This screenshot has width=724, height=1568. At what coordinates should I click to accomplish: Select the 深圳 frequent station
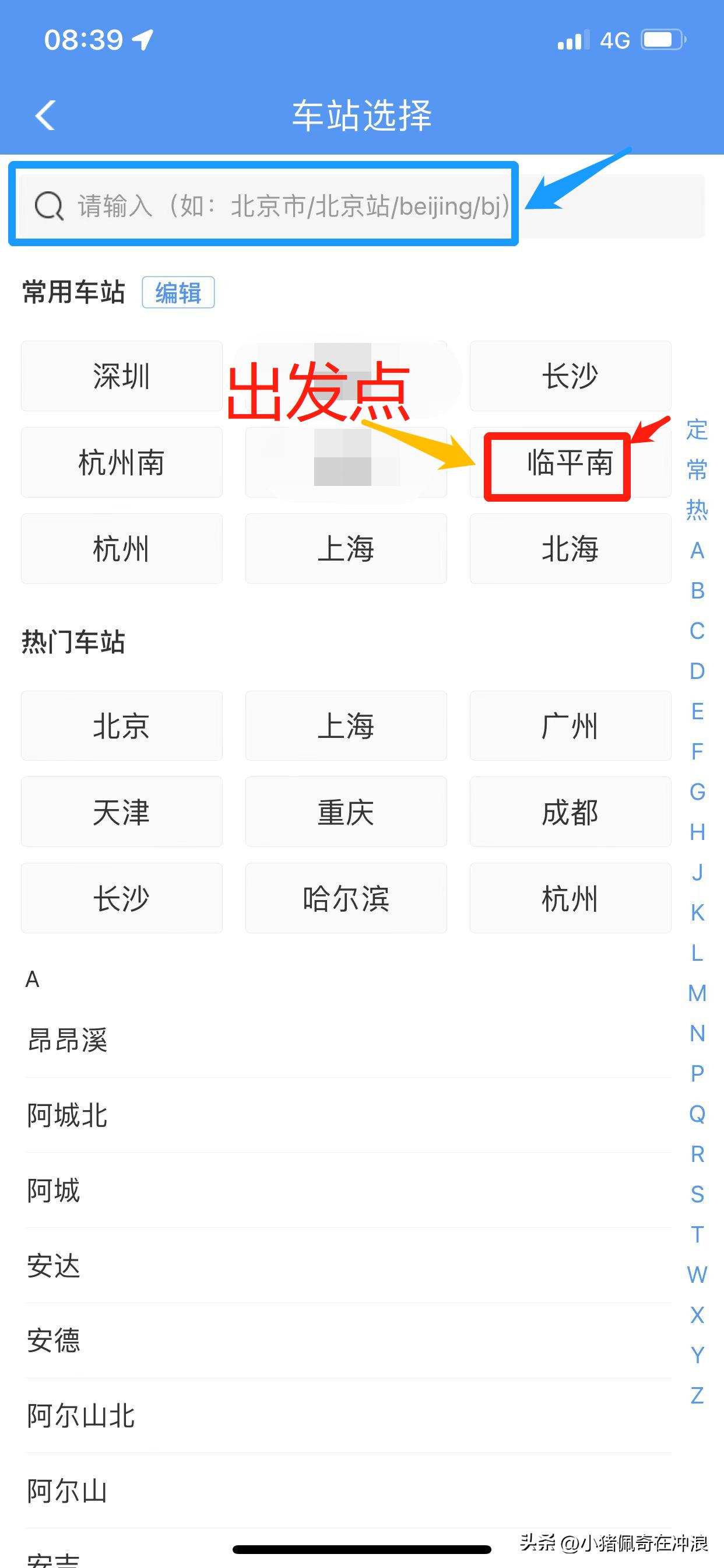tap(121, 376)
